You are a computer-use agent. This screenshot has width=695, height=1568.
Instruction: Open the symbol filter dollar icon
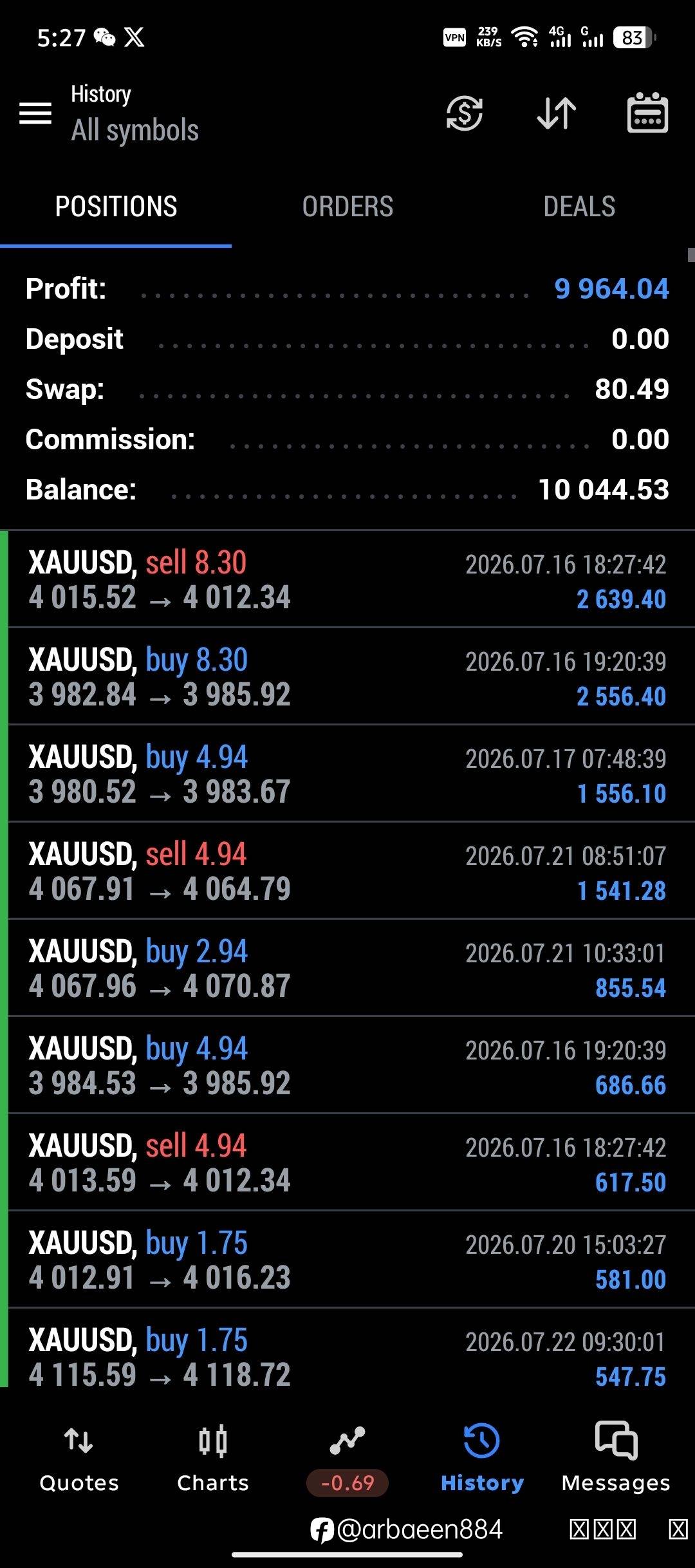(x=464, y=113)
